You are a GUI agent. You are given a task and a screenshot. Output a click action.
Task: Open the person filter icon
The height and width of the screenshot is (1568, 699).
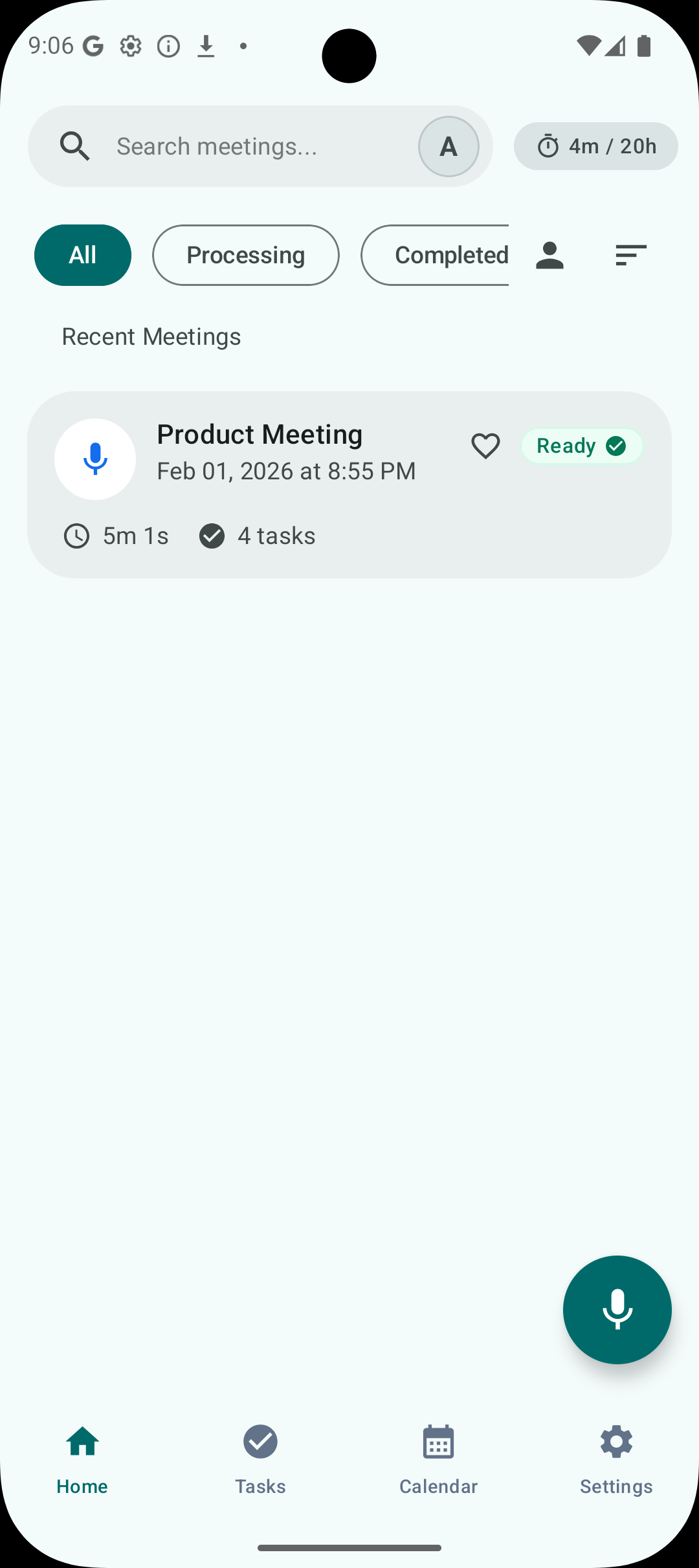549,255
